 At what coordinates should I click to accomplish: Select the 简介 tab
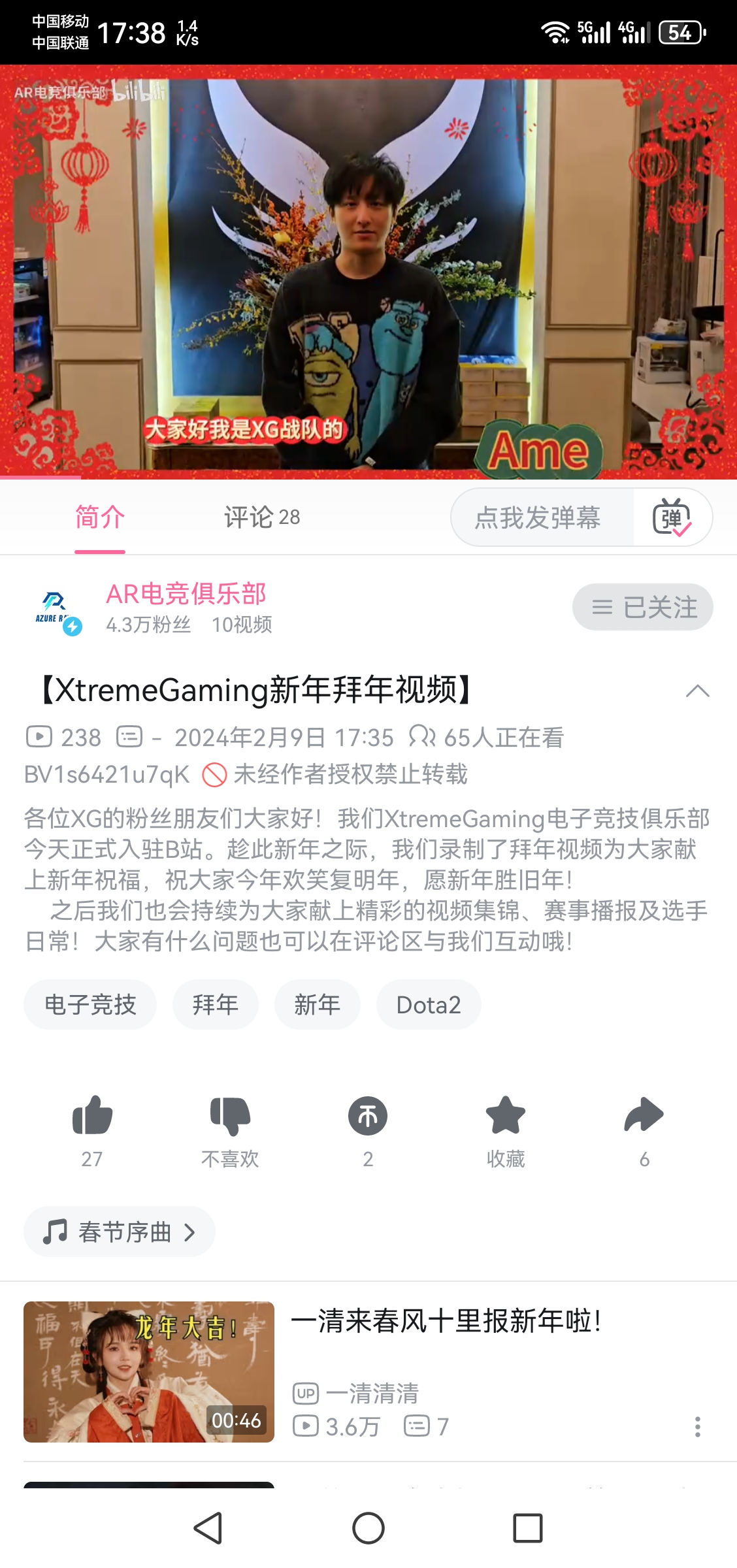tap(100, 516)
